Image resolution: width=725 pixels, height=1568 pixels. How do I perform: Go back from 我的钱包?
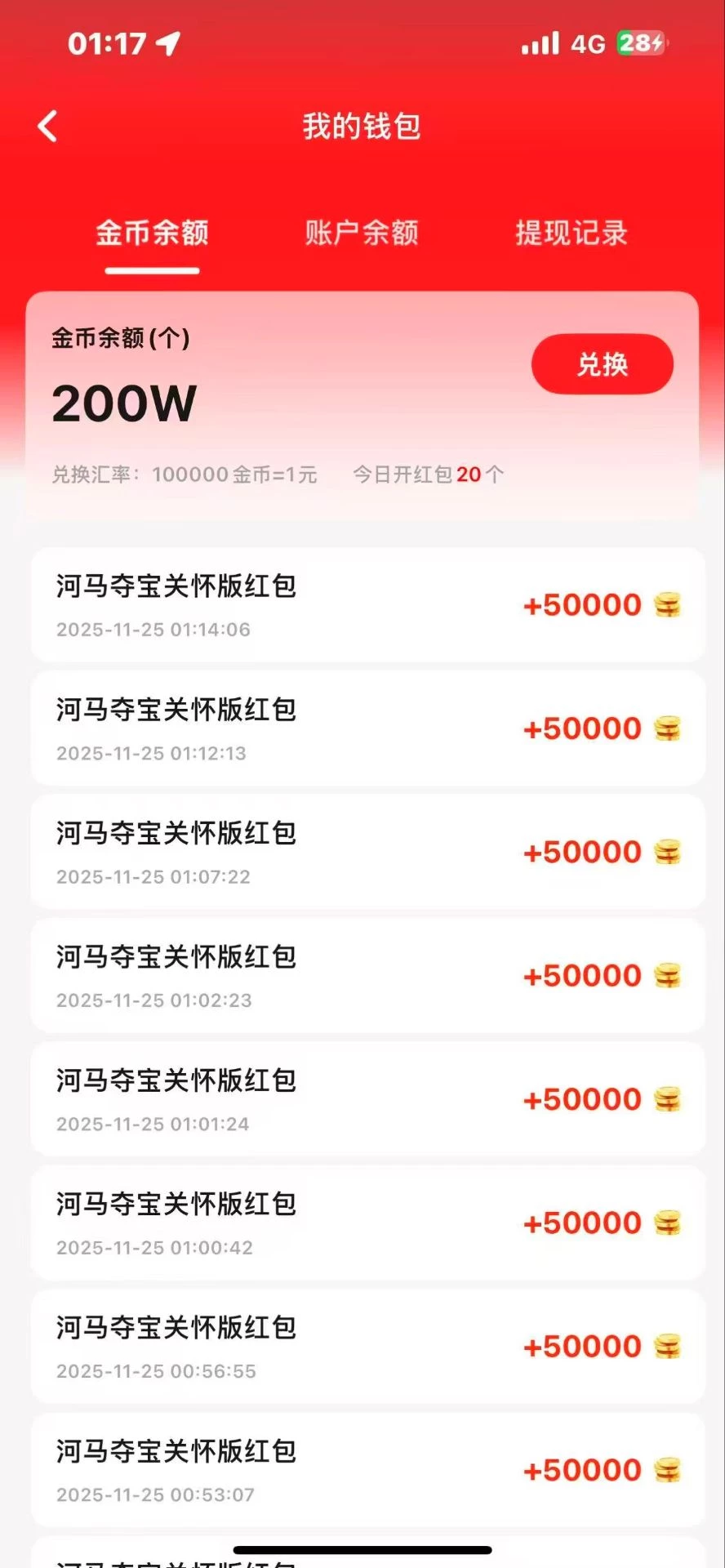[48, 127]
